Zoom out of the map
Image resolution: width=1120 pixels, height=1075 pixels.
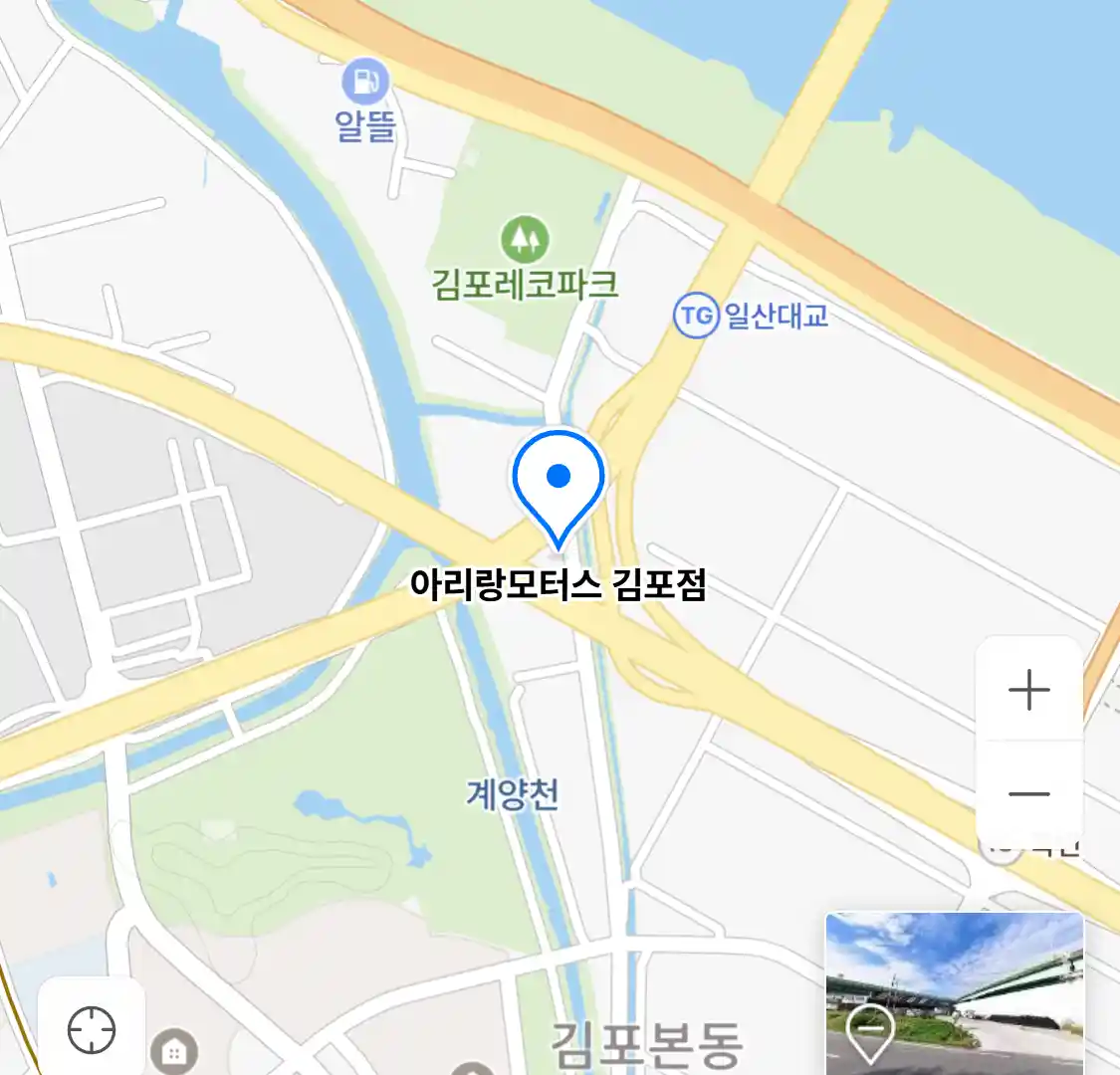coord(1028,793)
